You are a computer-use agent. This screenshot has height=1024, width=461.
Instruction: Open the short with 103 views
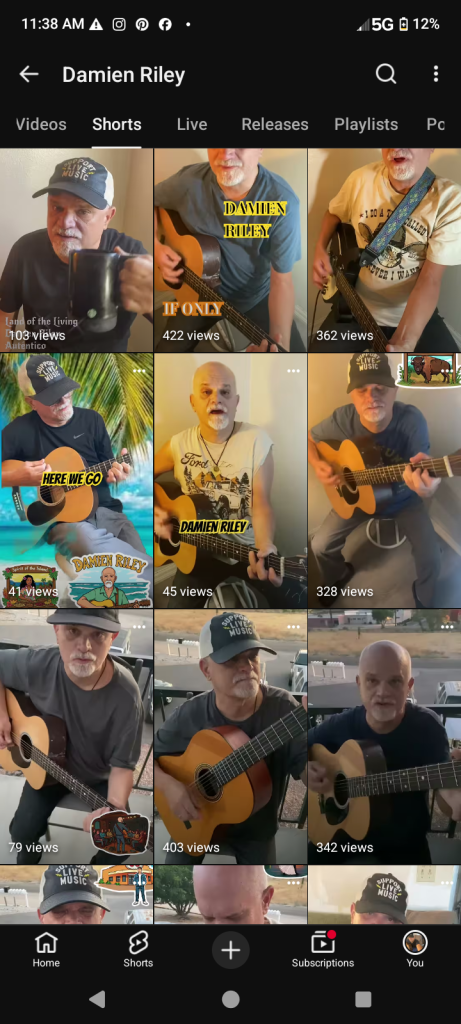(76, 250)
